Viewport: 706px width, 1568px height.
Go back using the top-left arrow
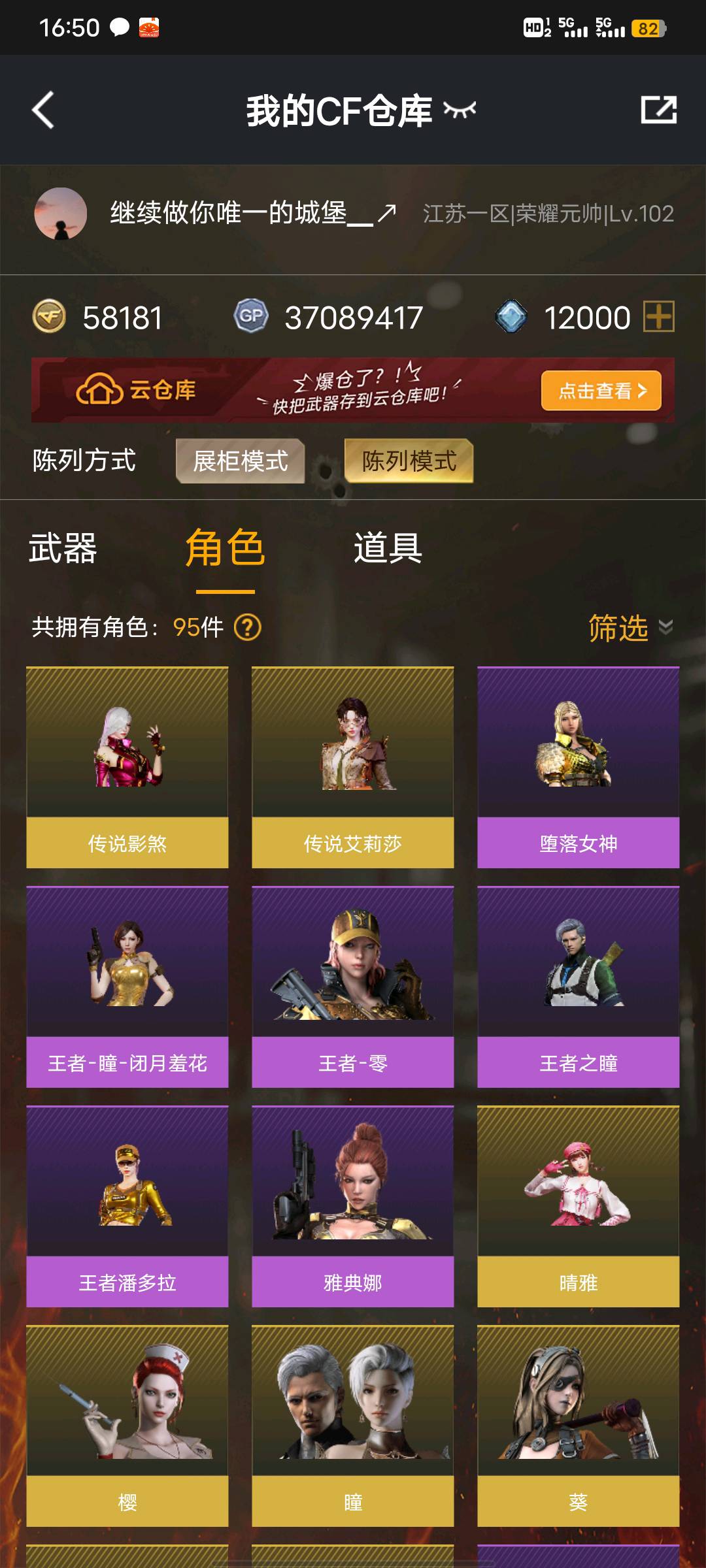pos(43,110)
